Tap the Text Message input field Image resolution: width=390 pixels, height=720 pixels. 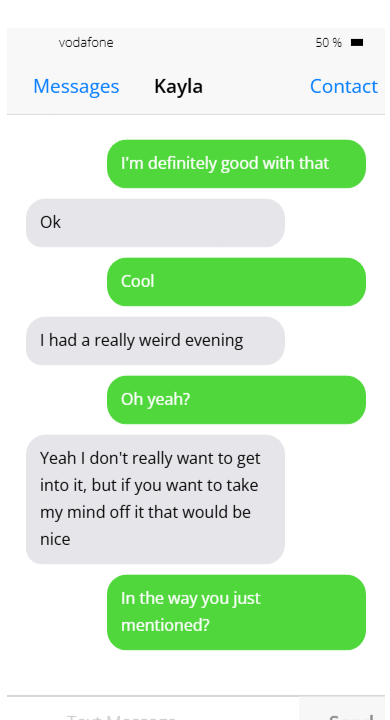tap(153, 709)
